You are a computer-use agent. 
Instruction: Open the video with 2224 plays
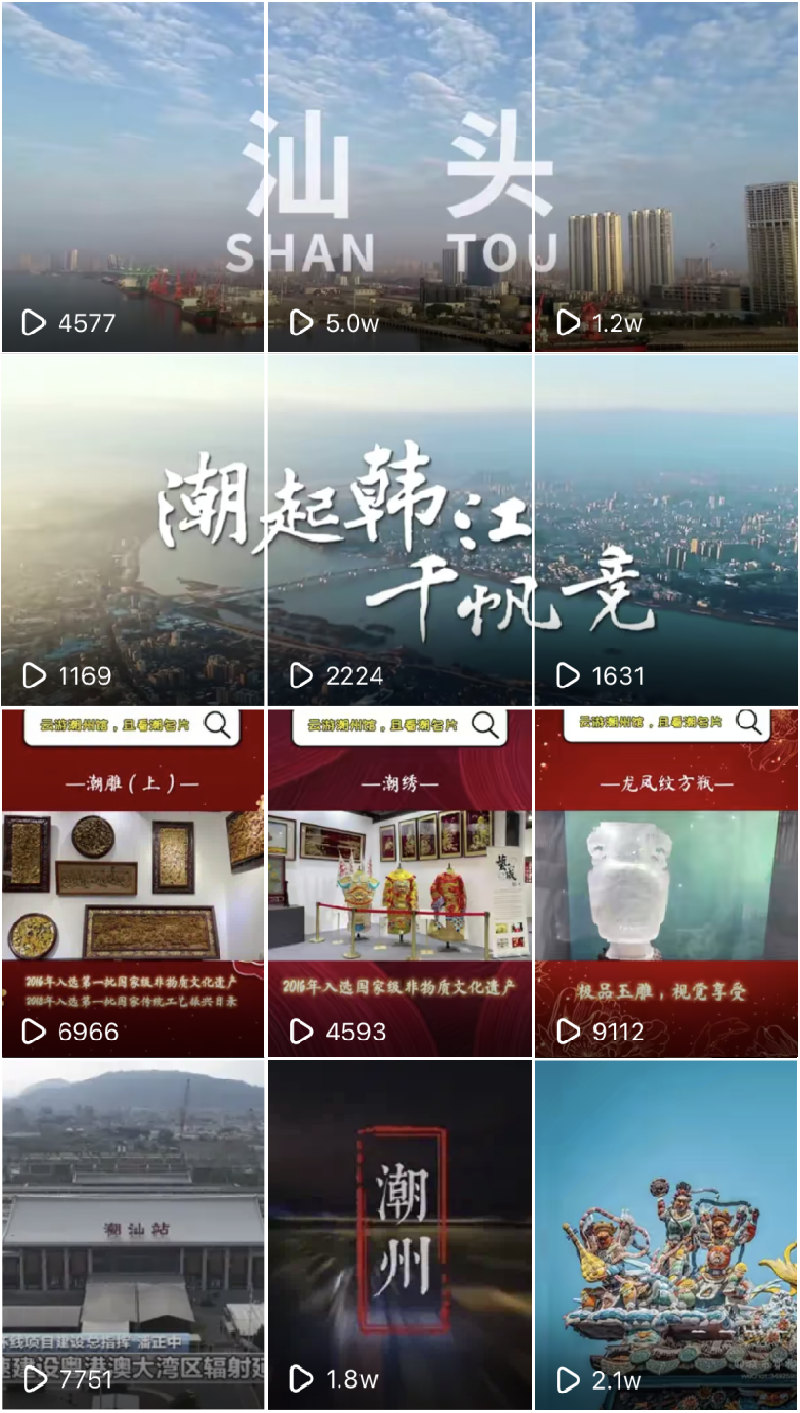pos(400,530)
